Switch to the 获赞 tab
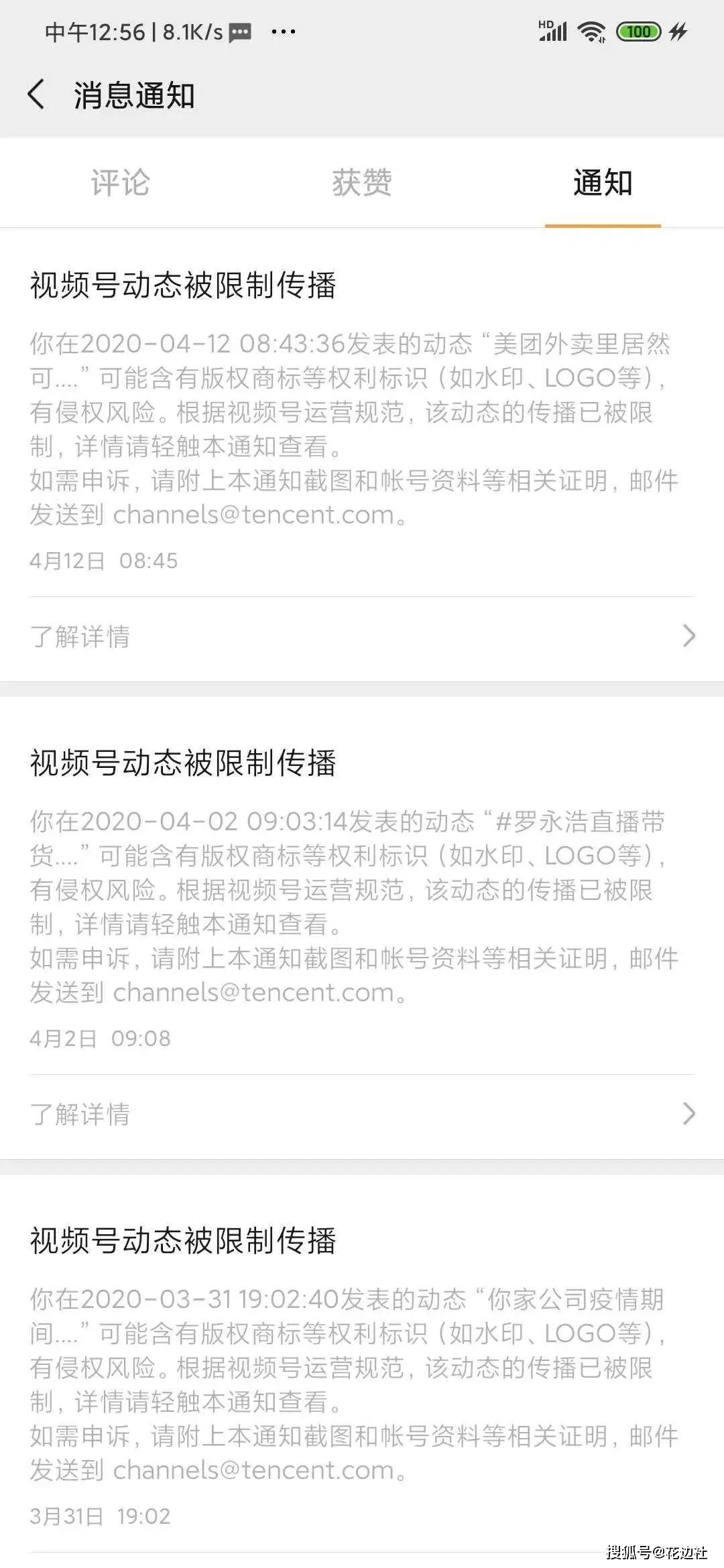Viewport: 724px width, 1568px height. tap(362, 183)
